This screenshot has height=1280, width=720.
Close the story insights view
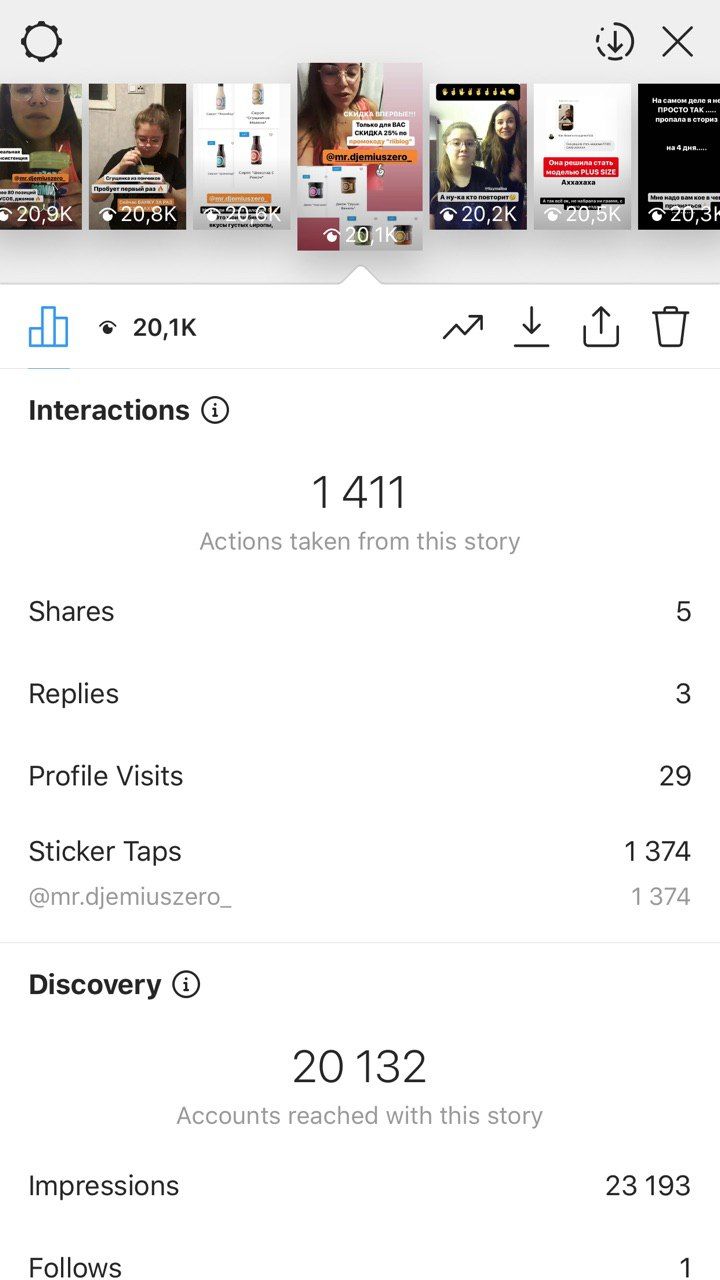coord(678,42)
